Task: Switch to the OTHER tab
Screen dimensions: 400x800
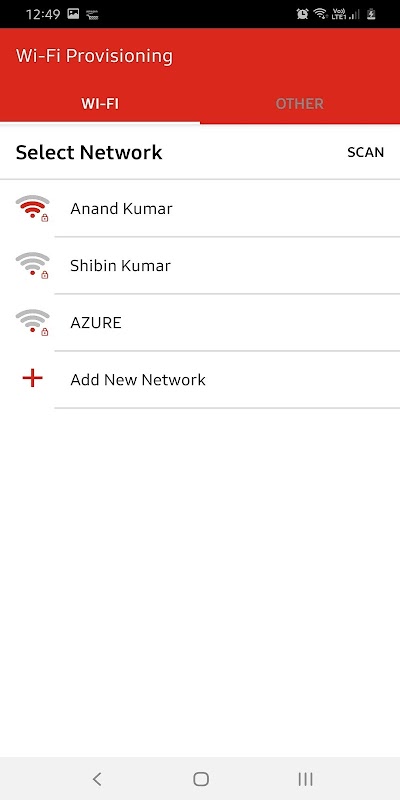Action: tap(299, 104)
